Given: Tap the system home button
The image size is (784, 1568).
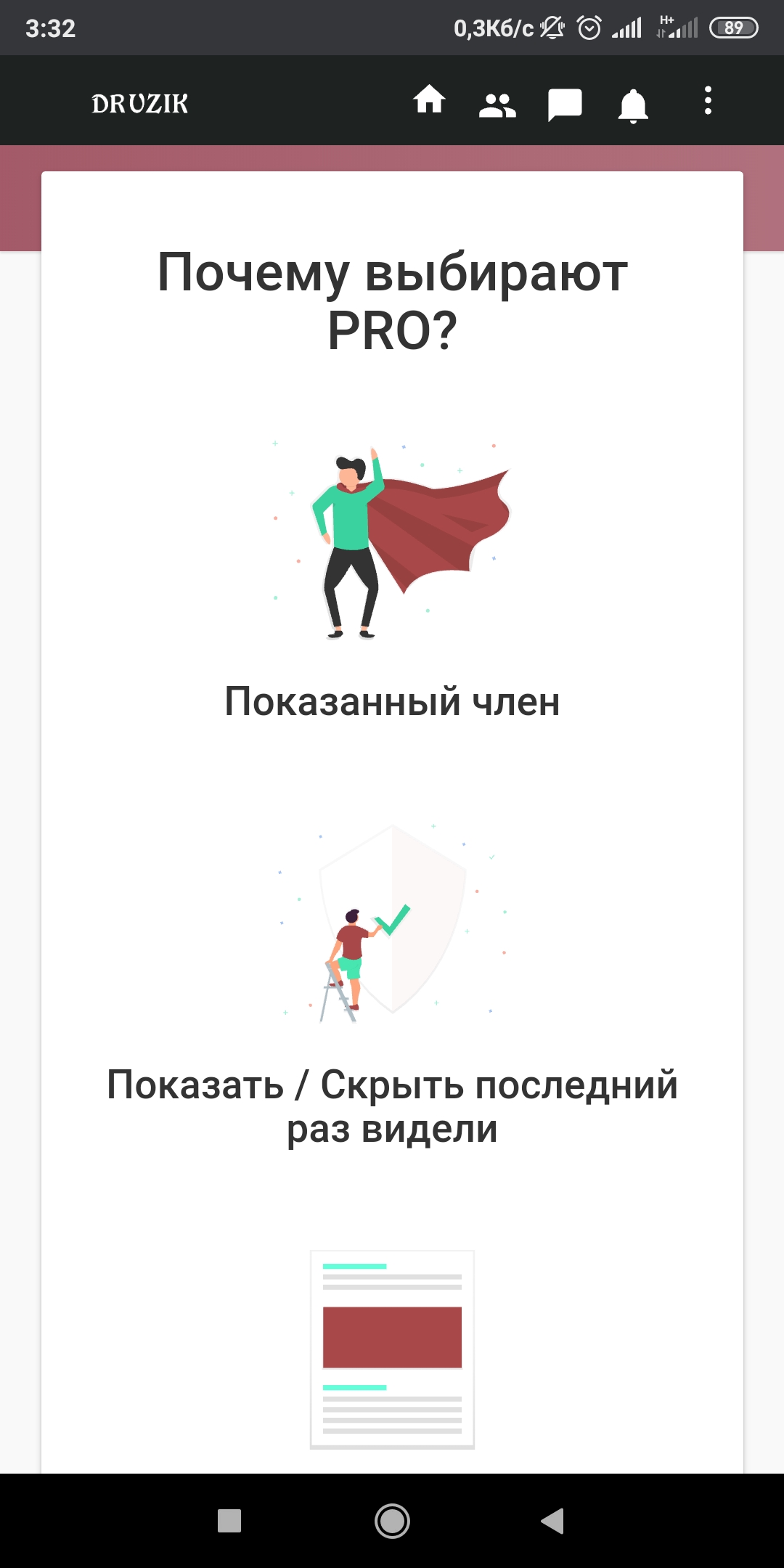Looking at the screenshot, I should coord(392,1520).
